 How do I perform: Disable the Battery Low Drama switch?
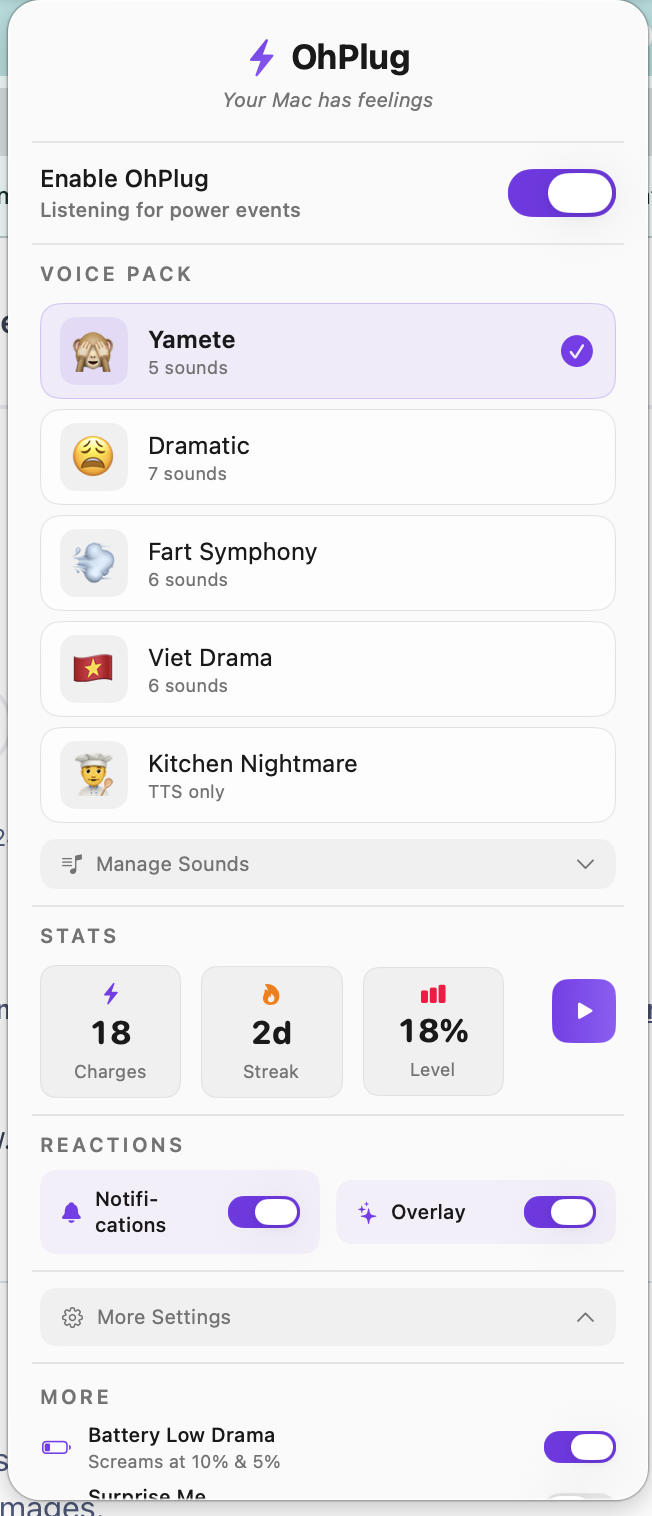click(x=579, y=1447)
